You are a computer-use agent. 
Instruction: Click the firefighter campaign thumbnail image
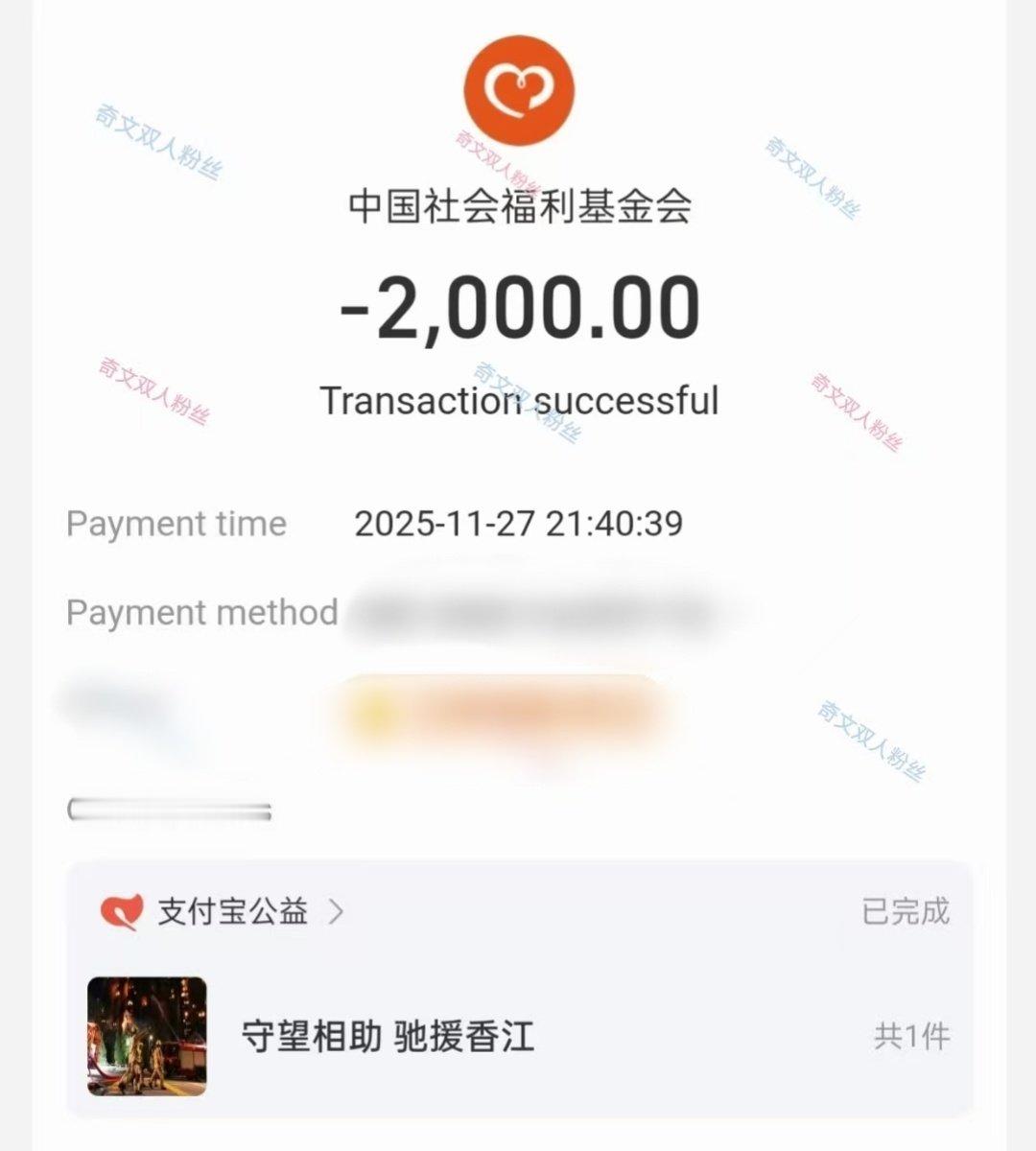tap(146, 1036)
